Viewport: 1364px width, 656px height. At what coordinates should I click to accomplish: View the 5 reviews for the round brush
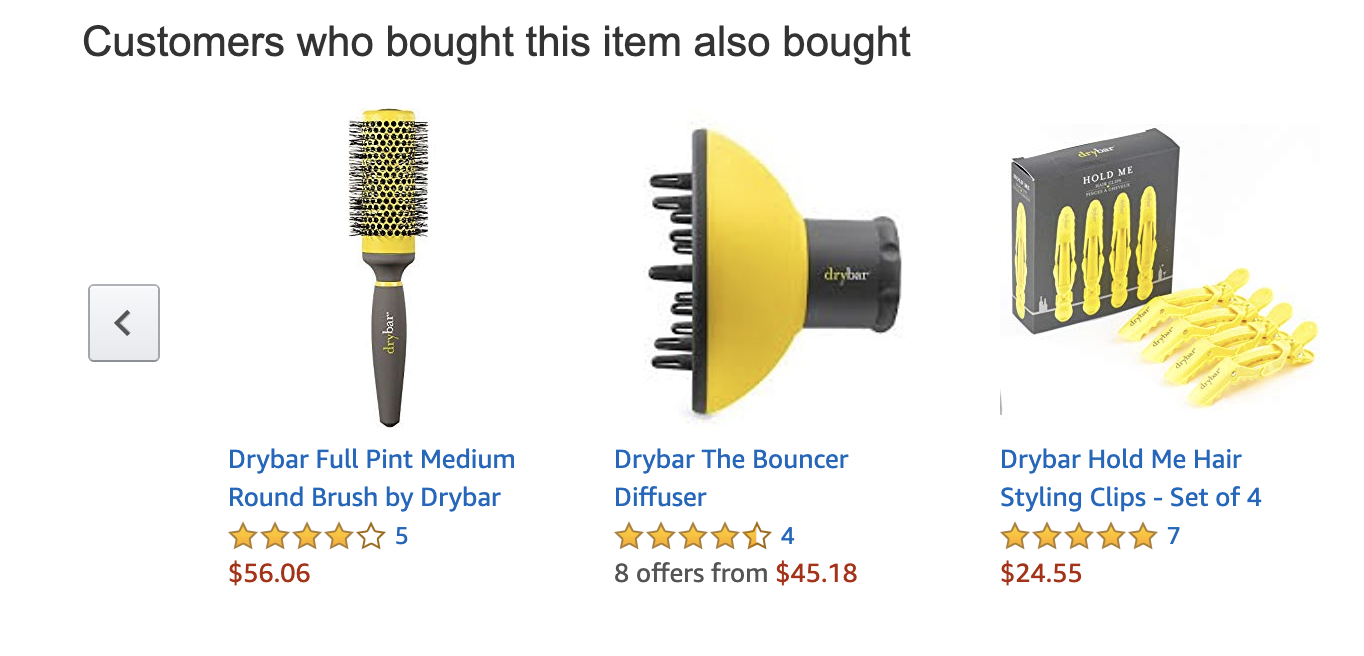pyautogui.click(x=401, y=537)
